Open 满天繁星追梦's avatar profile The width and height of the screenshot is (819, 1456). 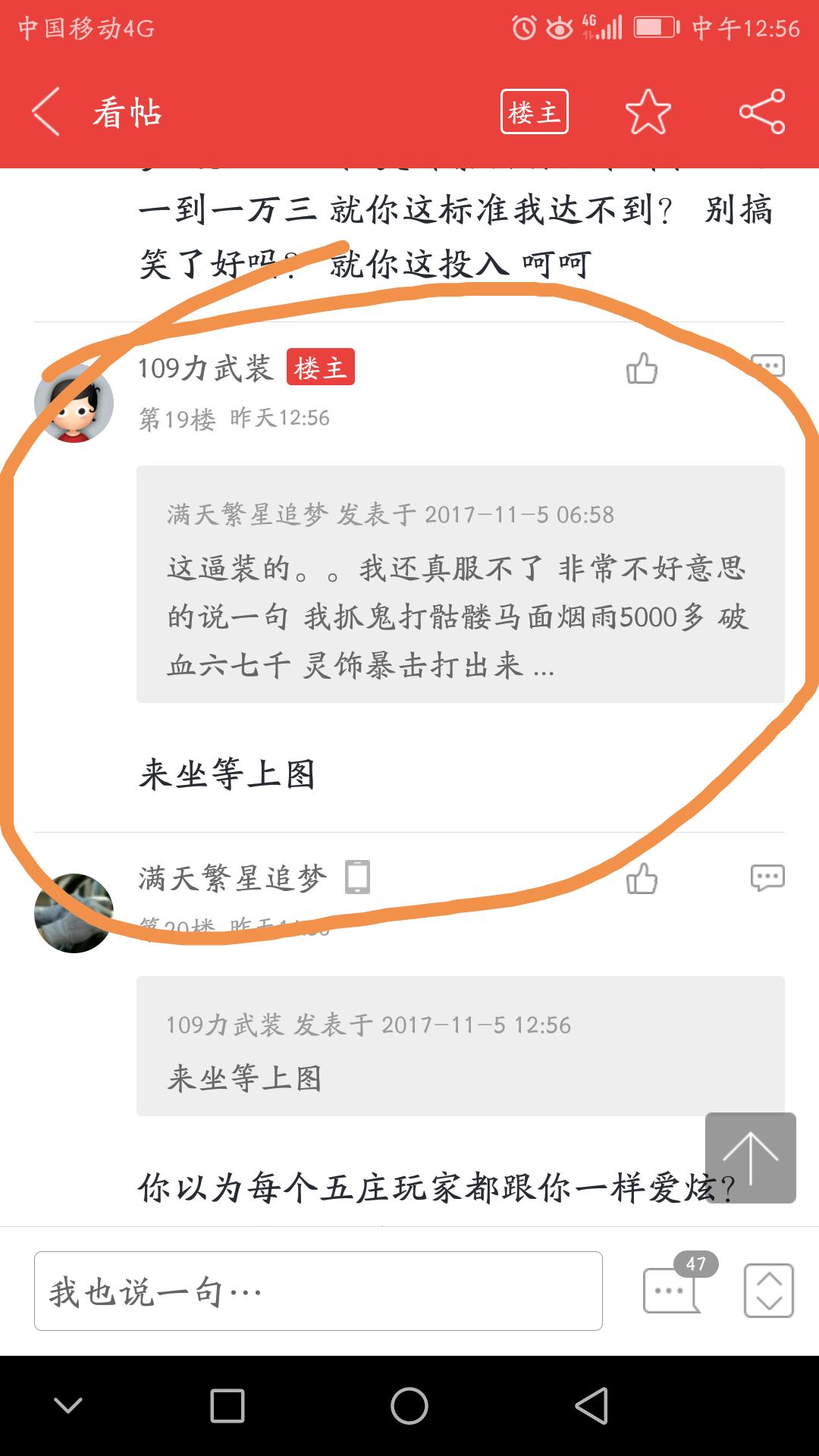pos(74,913)
